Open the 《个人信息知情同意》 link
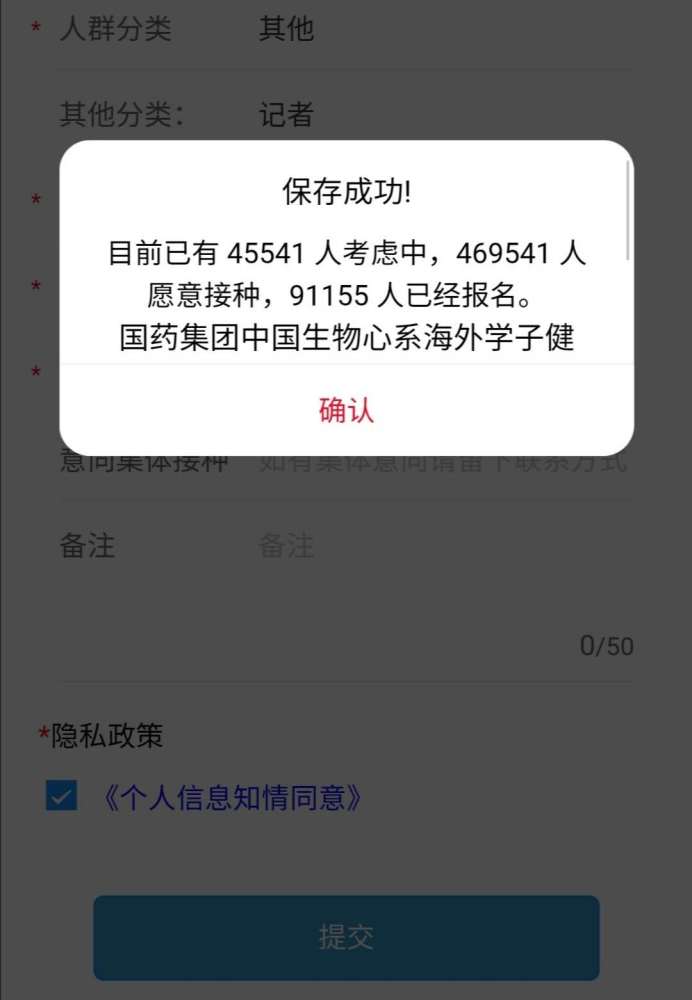 click(x=232, y=798)
